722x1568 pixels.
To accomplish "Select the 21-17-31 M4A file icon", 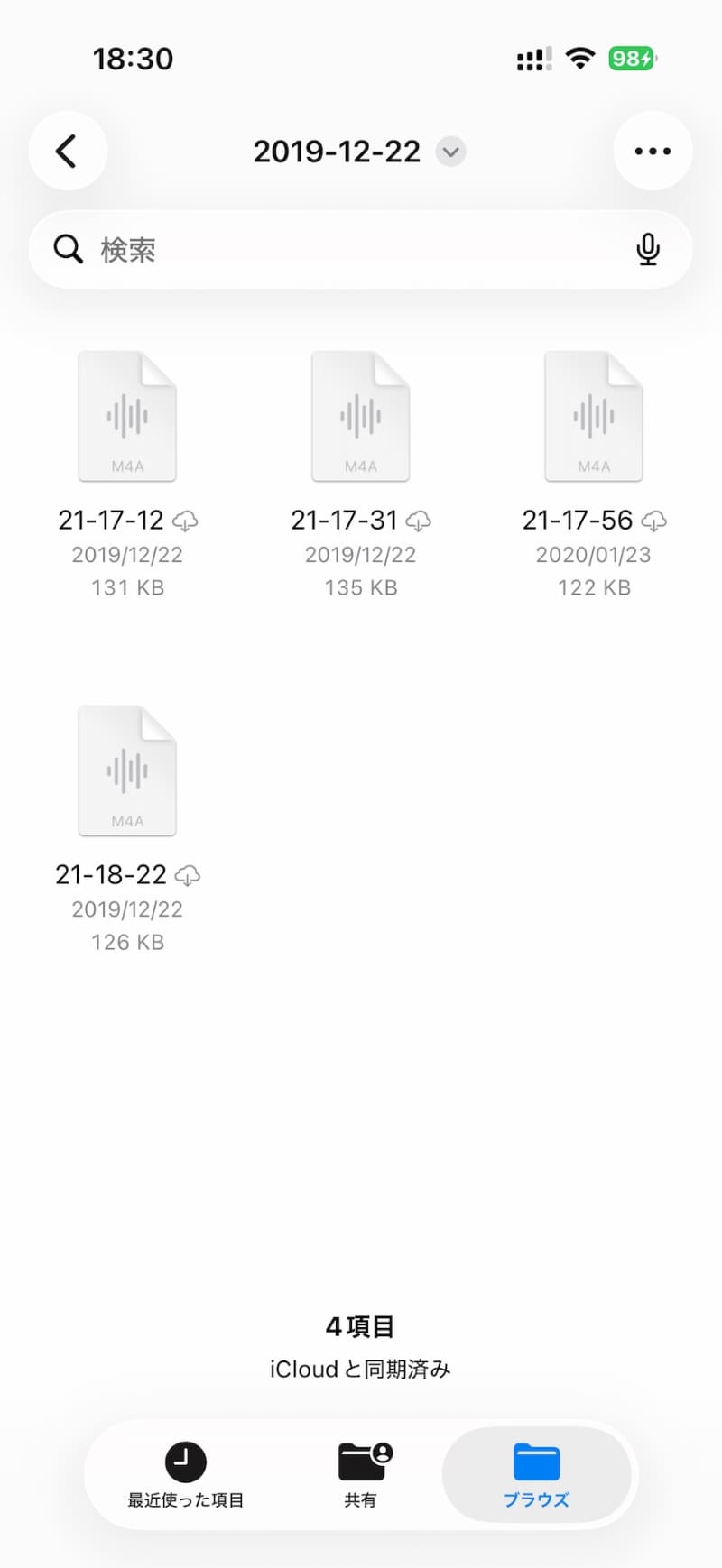I will tap(360, 416).
